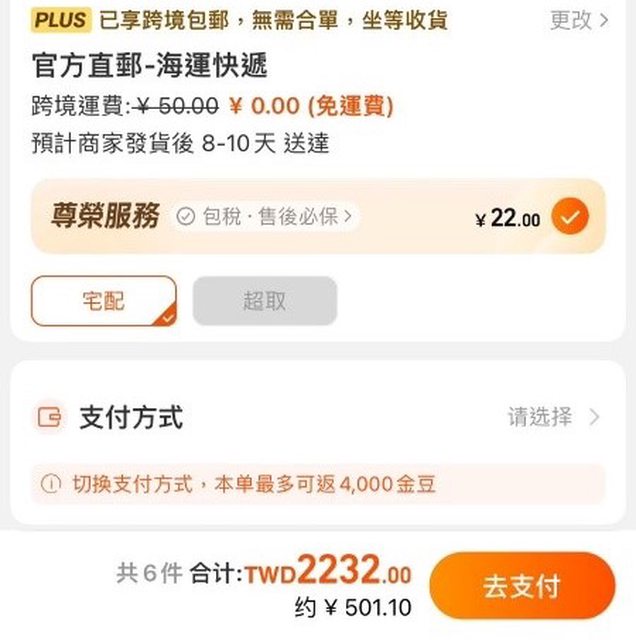
Task: Uncheck the 尊榮服務 ¥22.00 checkbox
Action: [x=570, y=216]
